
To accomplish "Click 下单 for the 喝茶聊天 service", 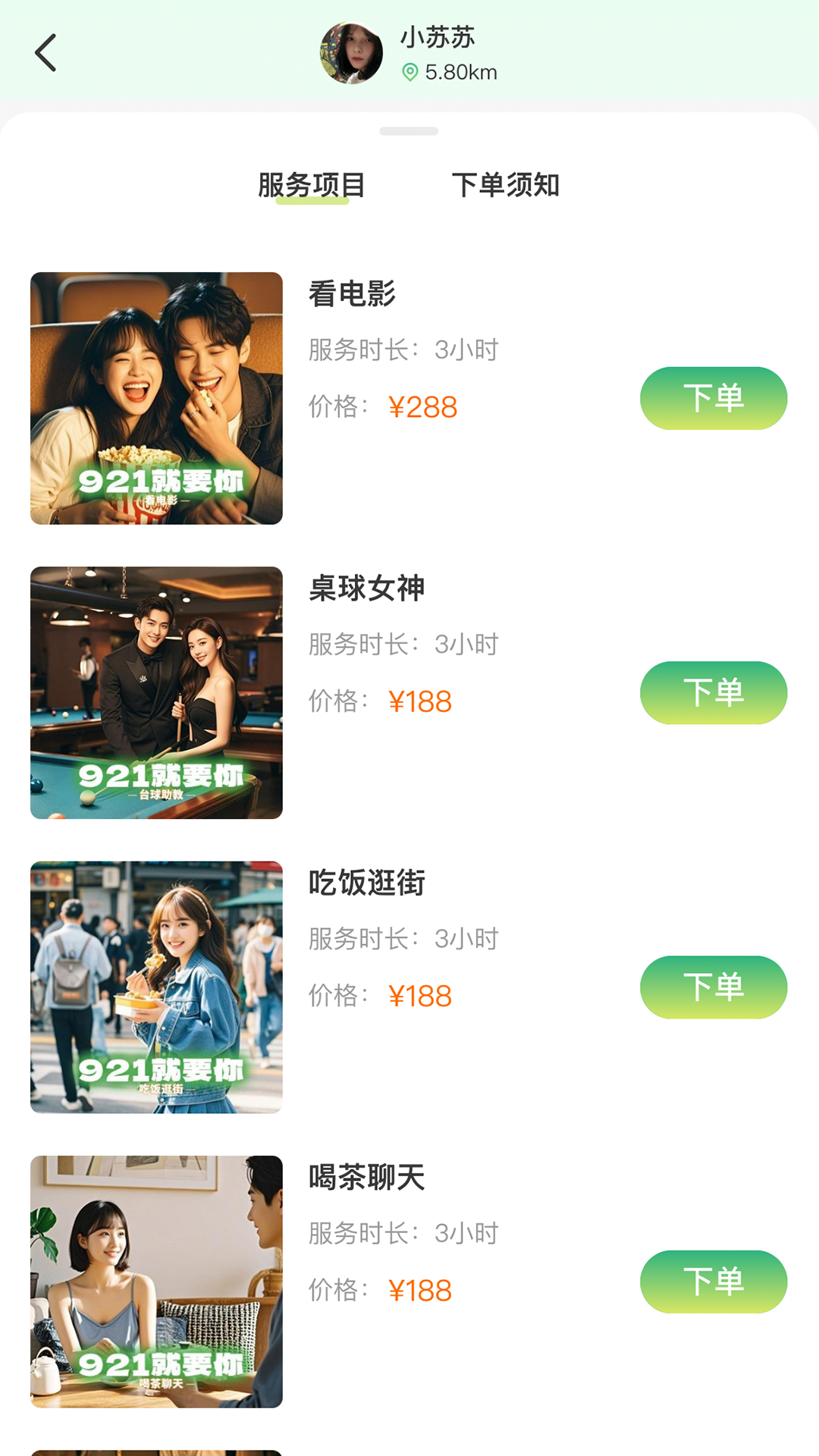I will tap(713, 1281).
